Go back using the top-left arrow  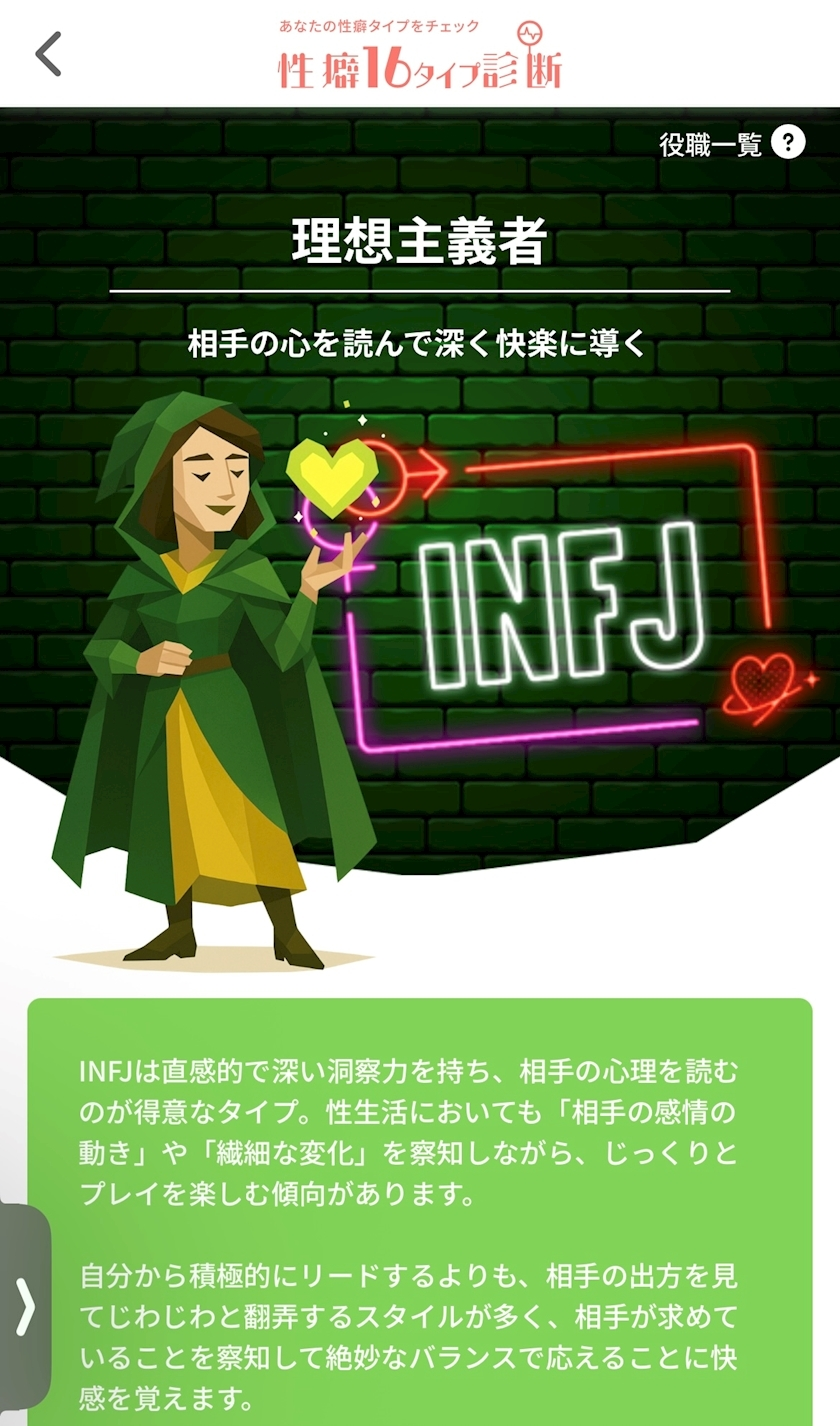(x=48, y=54)
